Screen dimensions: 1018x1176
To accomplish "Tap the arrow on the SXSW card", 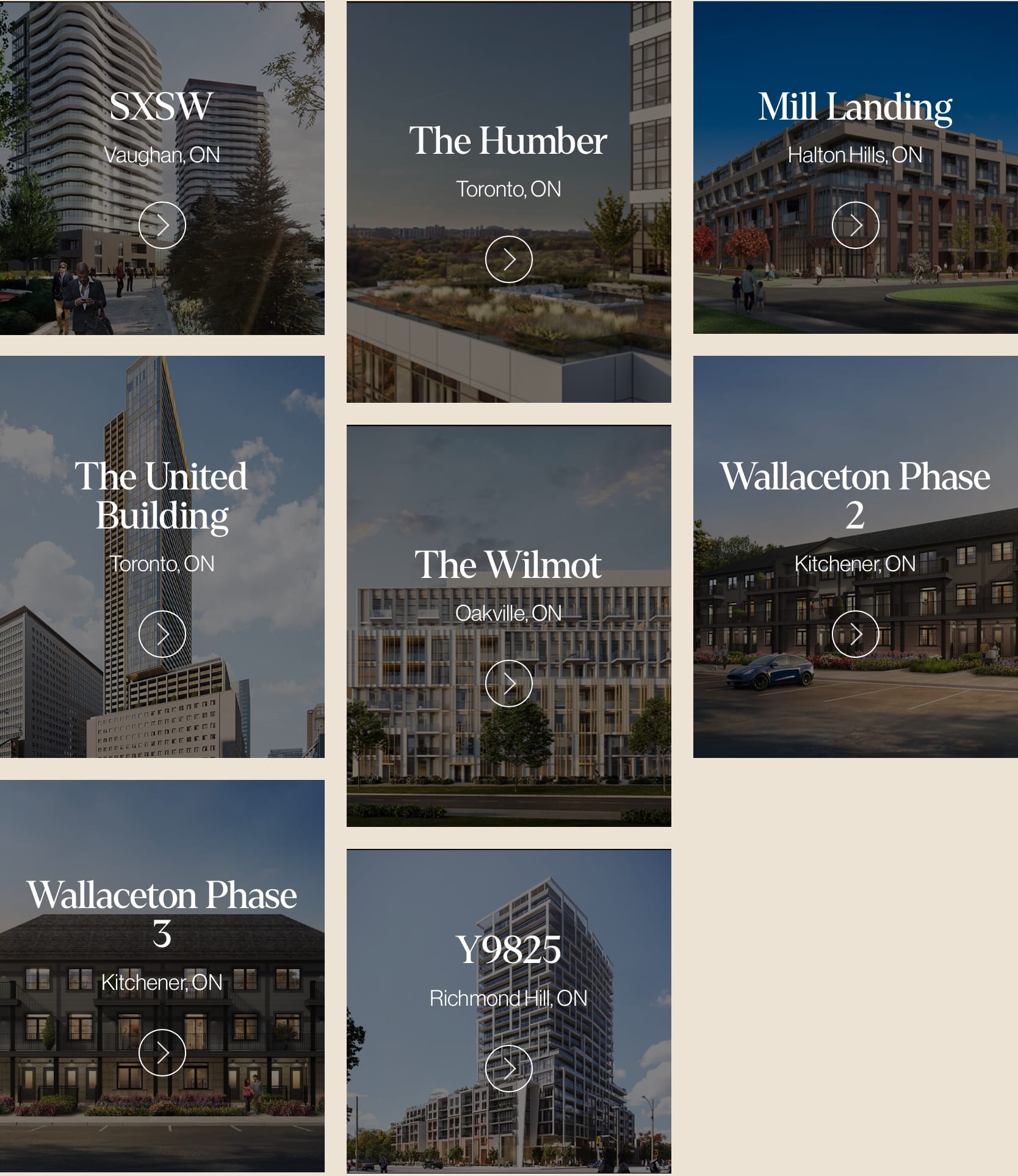I will tap(162, 225).
